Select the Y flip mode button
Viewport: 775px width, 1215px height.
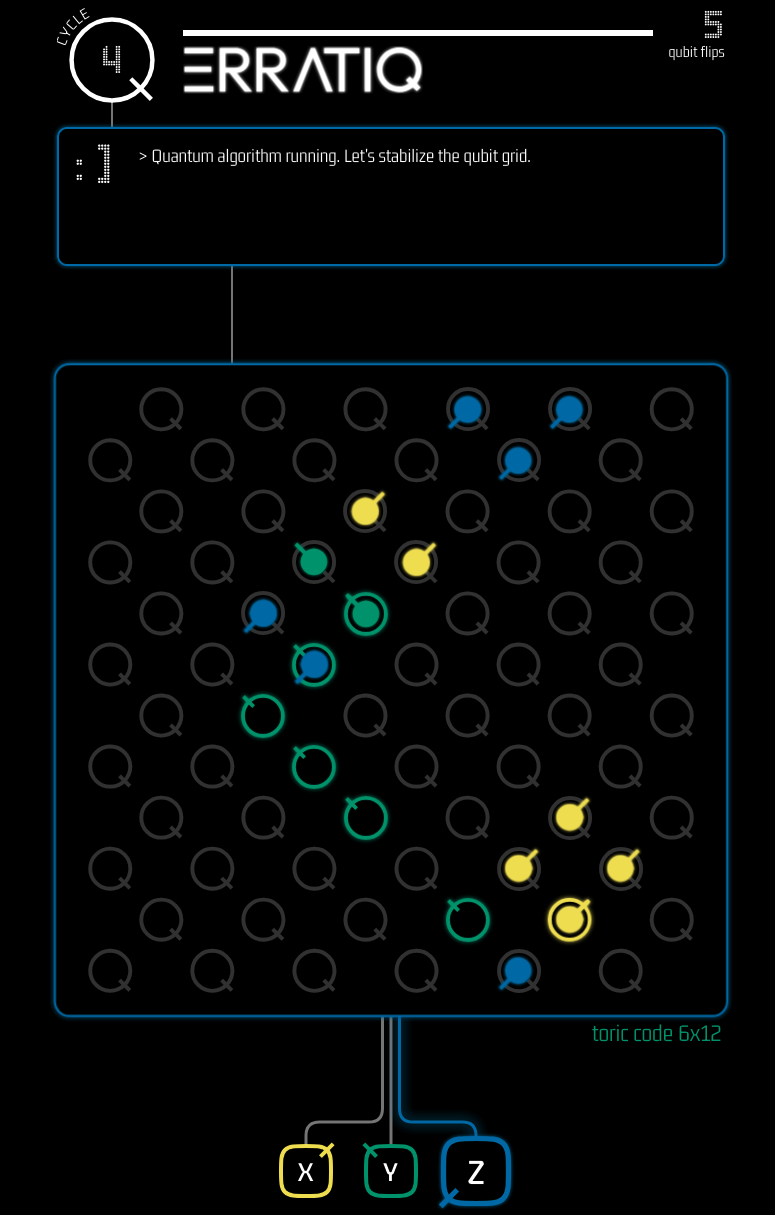(390, 1171)
